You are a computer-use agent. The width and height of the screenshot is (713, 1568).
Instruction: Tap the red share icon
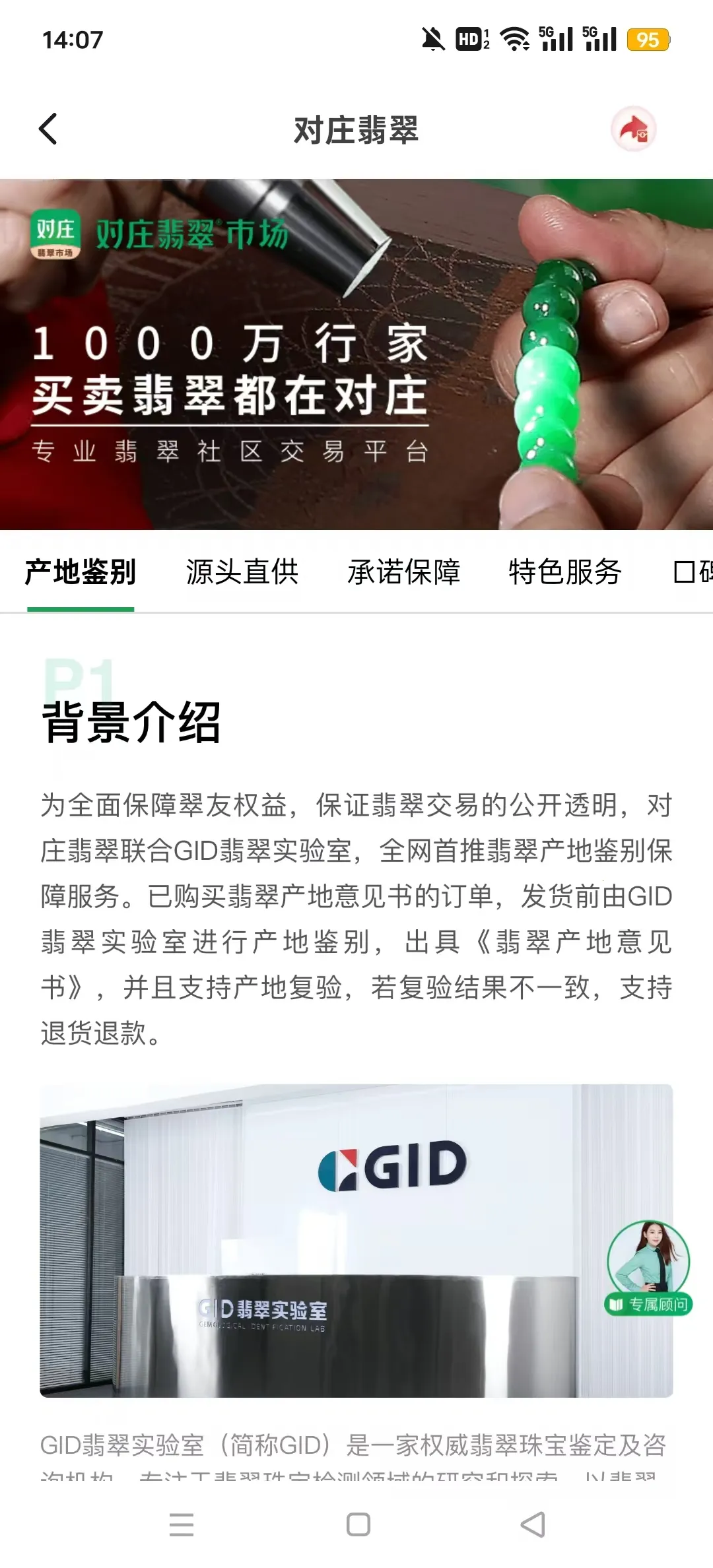click(x=633, y=129)
